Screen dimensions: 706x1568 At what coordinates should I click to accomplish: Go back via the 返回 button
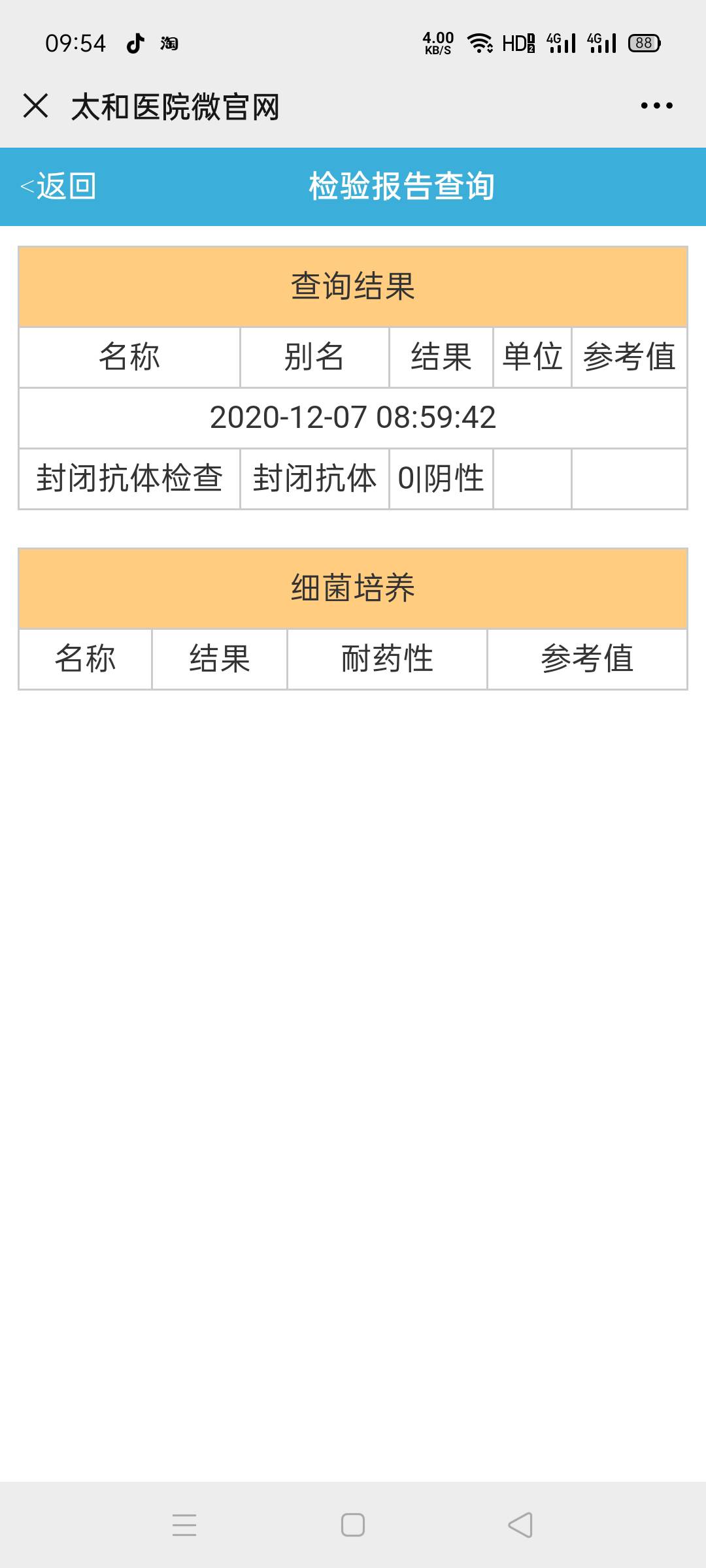click(x=59, y=187)
